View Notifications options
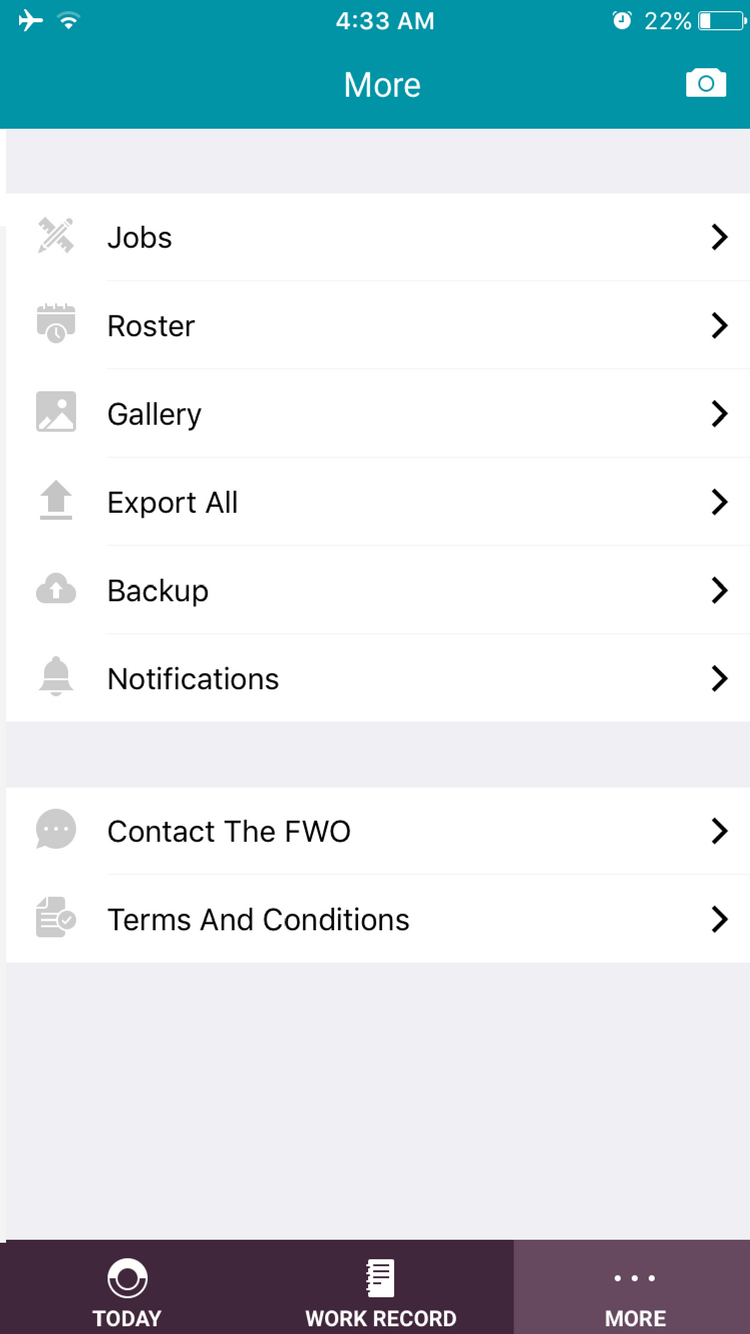 (378, 679)
